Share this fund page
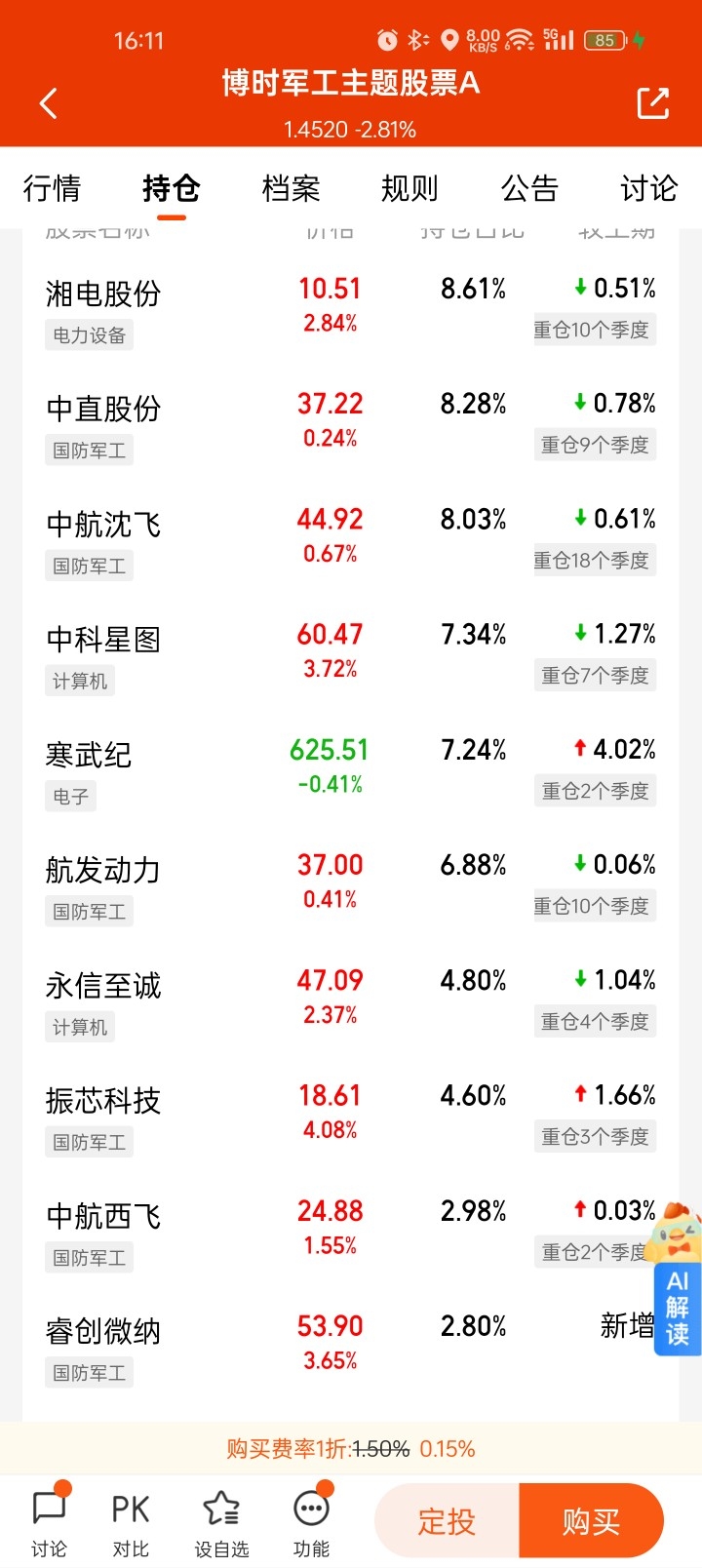Viewport: 702px width, 1568px height. click(x=652, y=103)
